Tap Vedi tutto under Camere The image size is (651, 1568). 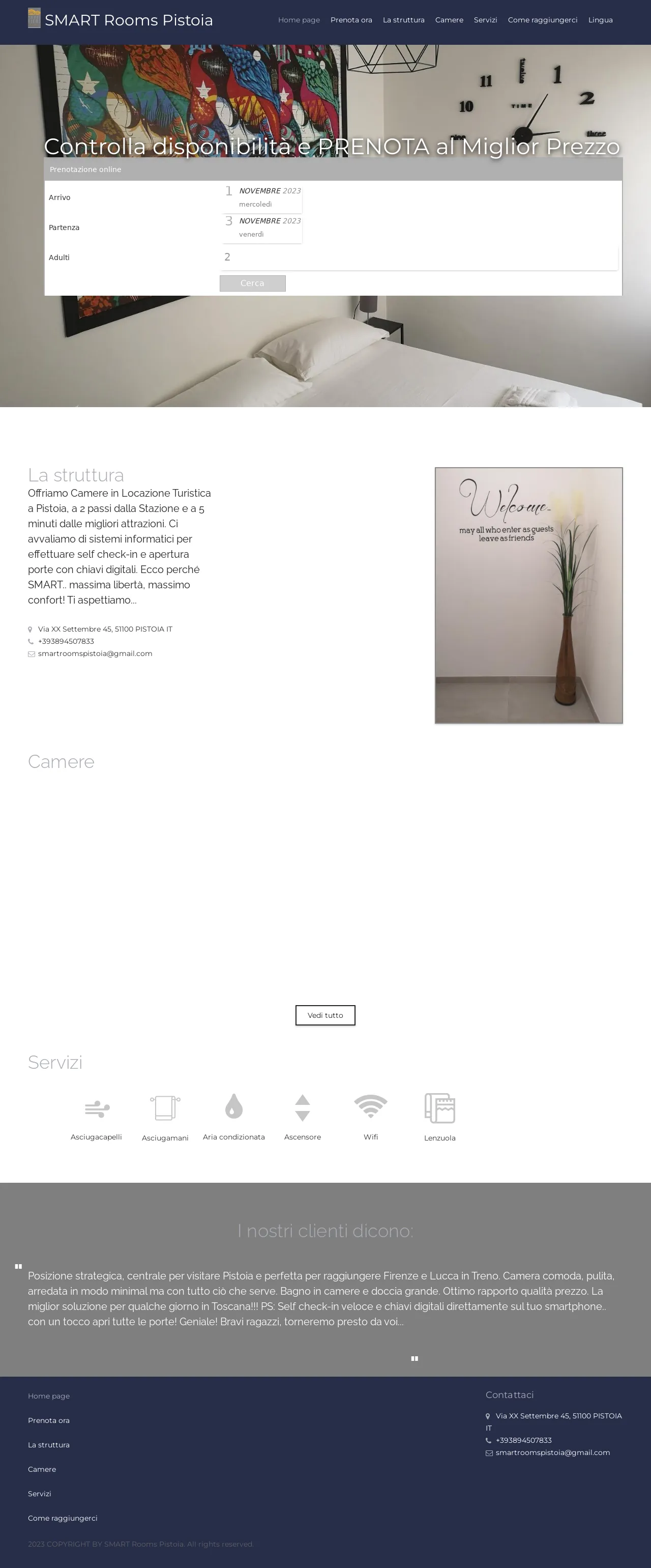tap(325, 1015)
